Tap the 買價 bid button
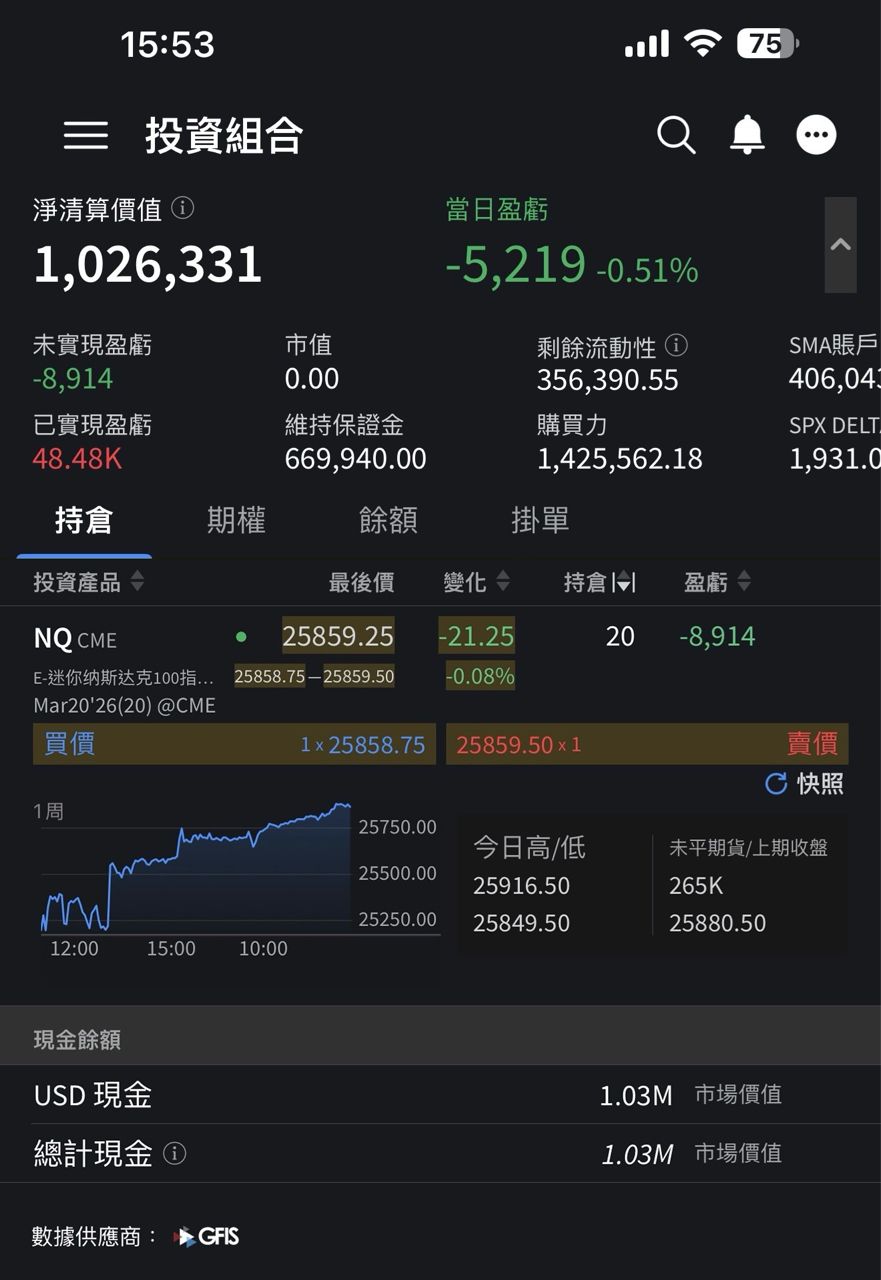 tap(234, 744)
